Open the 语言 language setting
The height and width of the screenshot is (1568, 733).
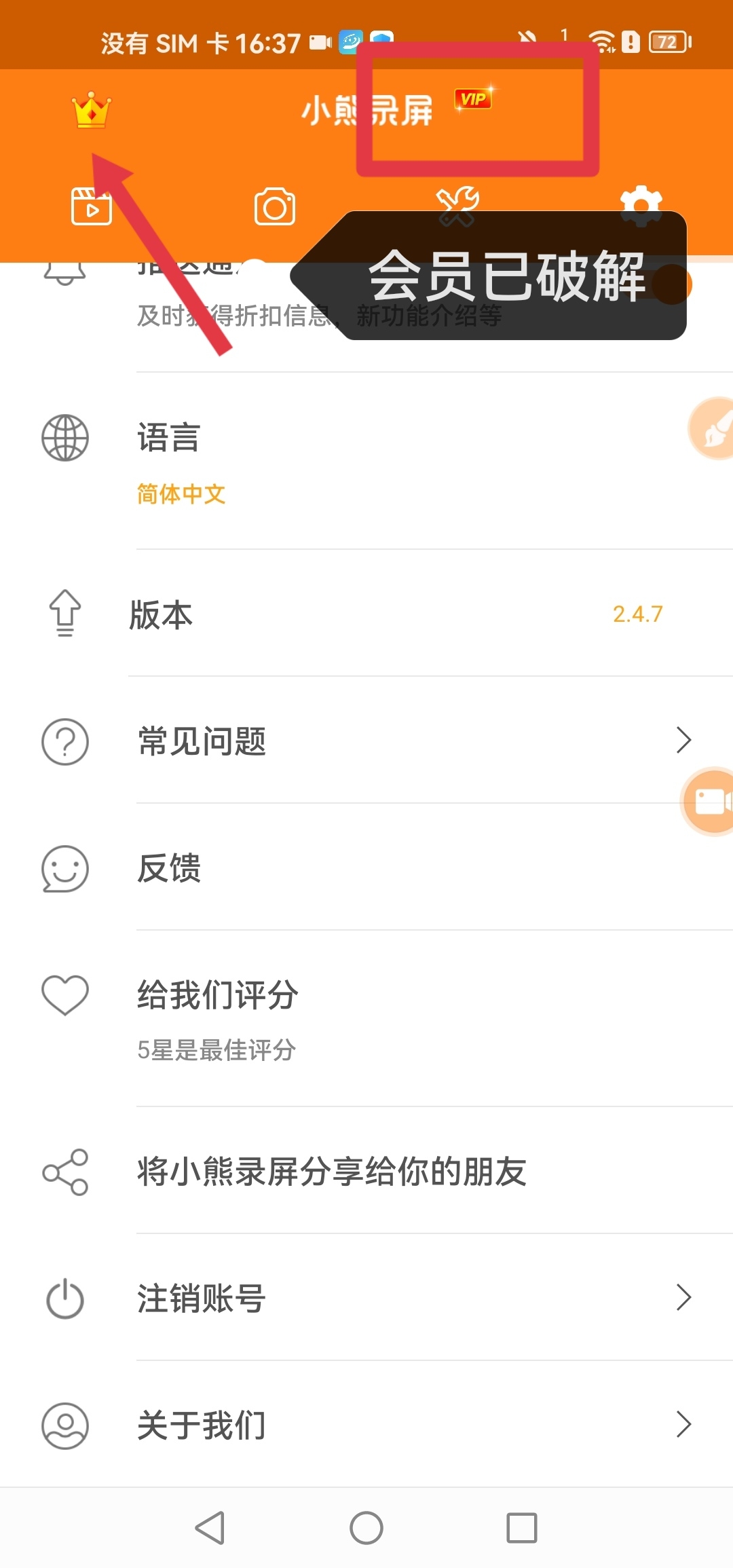(366, 461)
